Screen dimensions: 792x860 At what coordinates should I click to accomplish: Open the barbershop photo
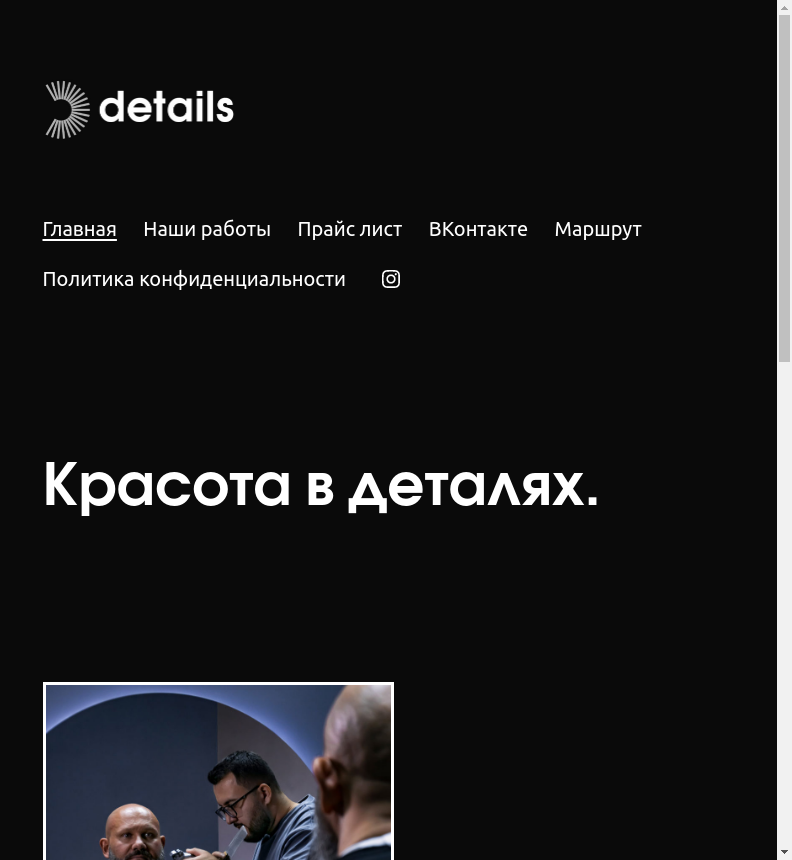pyautogui.click(x=218, y=770)
